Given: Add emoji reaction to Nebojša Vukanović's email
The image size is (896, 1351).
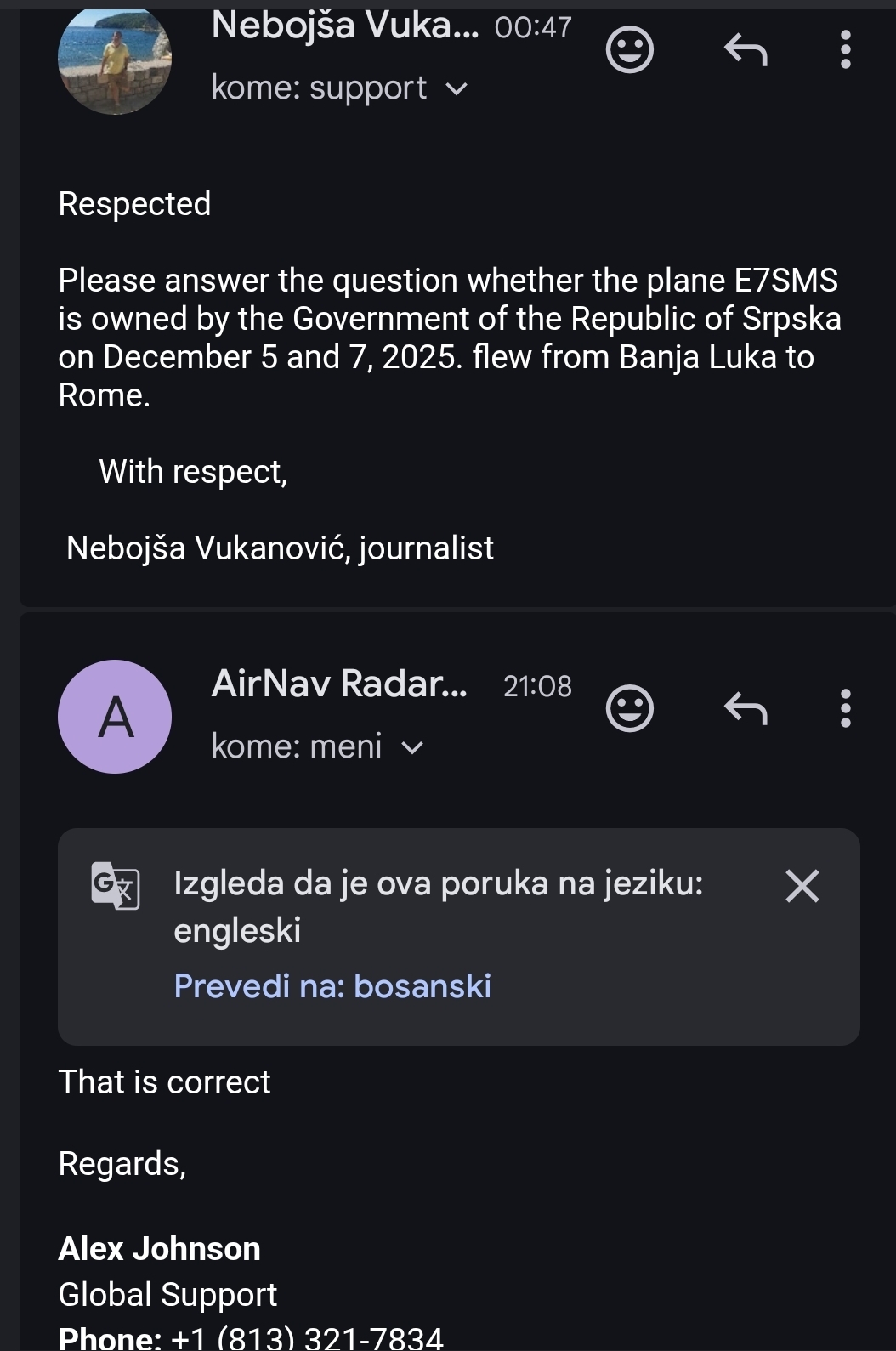Looking at the screenshot, I should [x=629, y=50].
